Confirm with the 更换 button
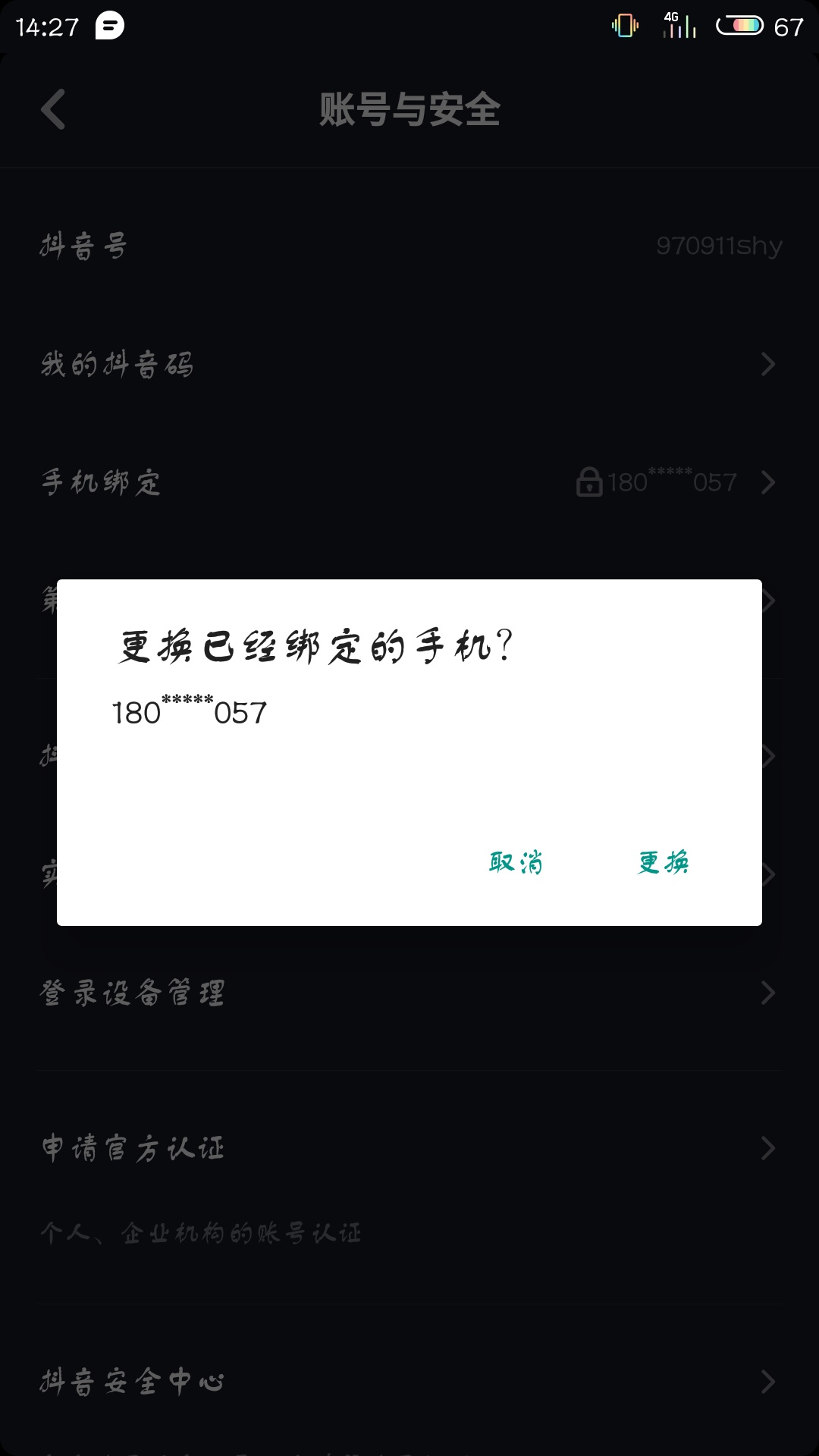The width and height of the screenshot is (819, 1456). click(x=664, y=862)
